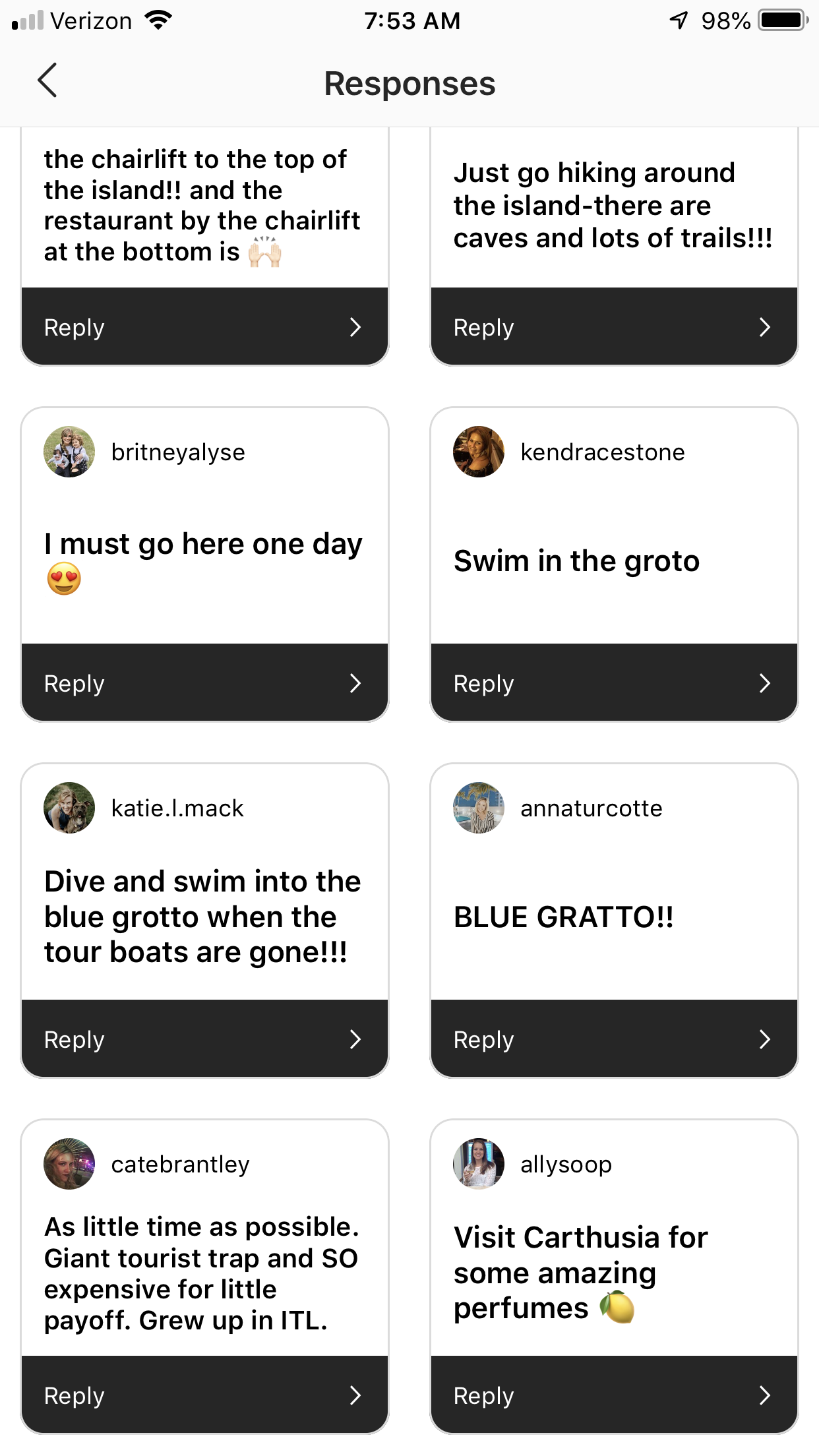Screen dimensions: 819x1456
Task: Reply to the hiking around the island response
Action: tap(614, 327)
